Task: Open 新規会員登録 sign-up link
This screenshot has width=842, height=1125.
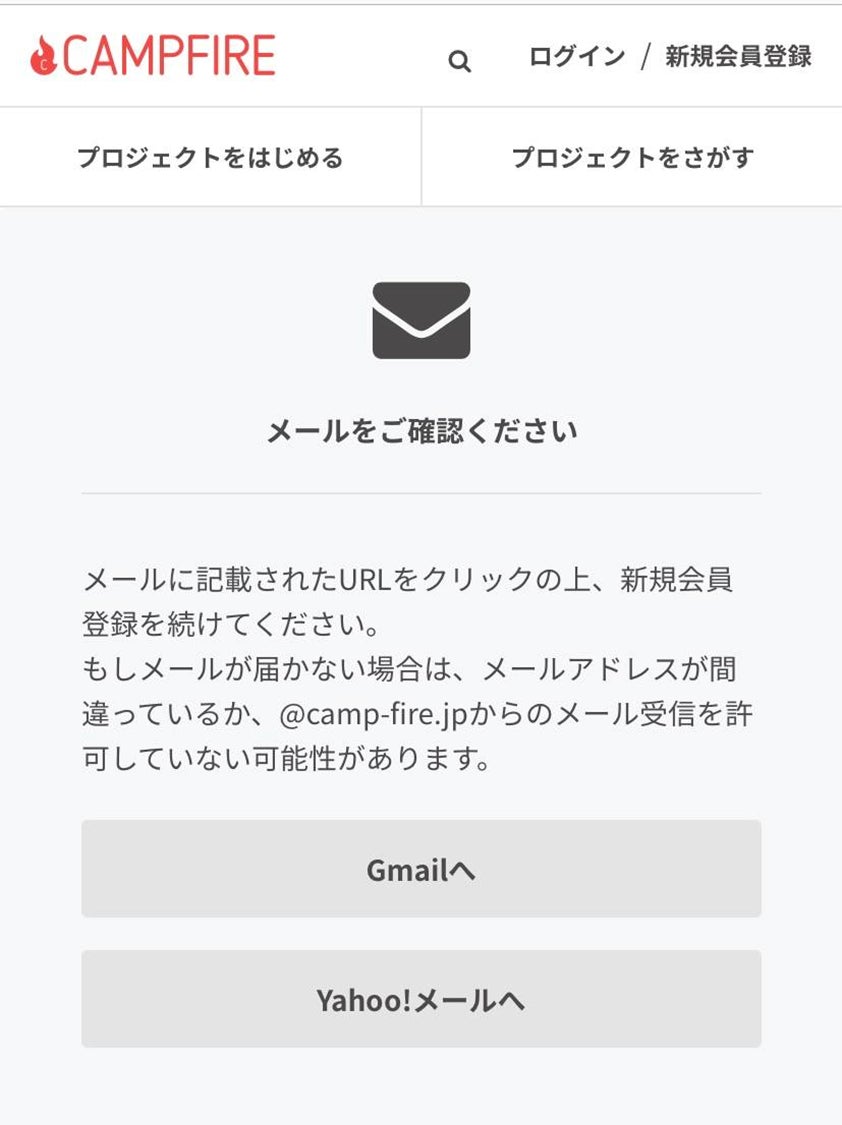Action: click(x=738, y=57)
